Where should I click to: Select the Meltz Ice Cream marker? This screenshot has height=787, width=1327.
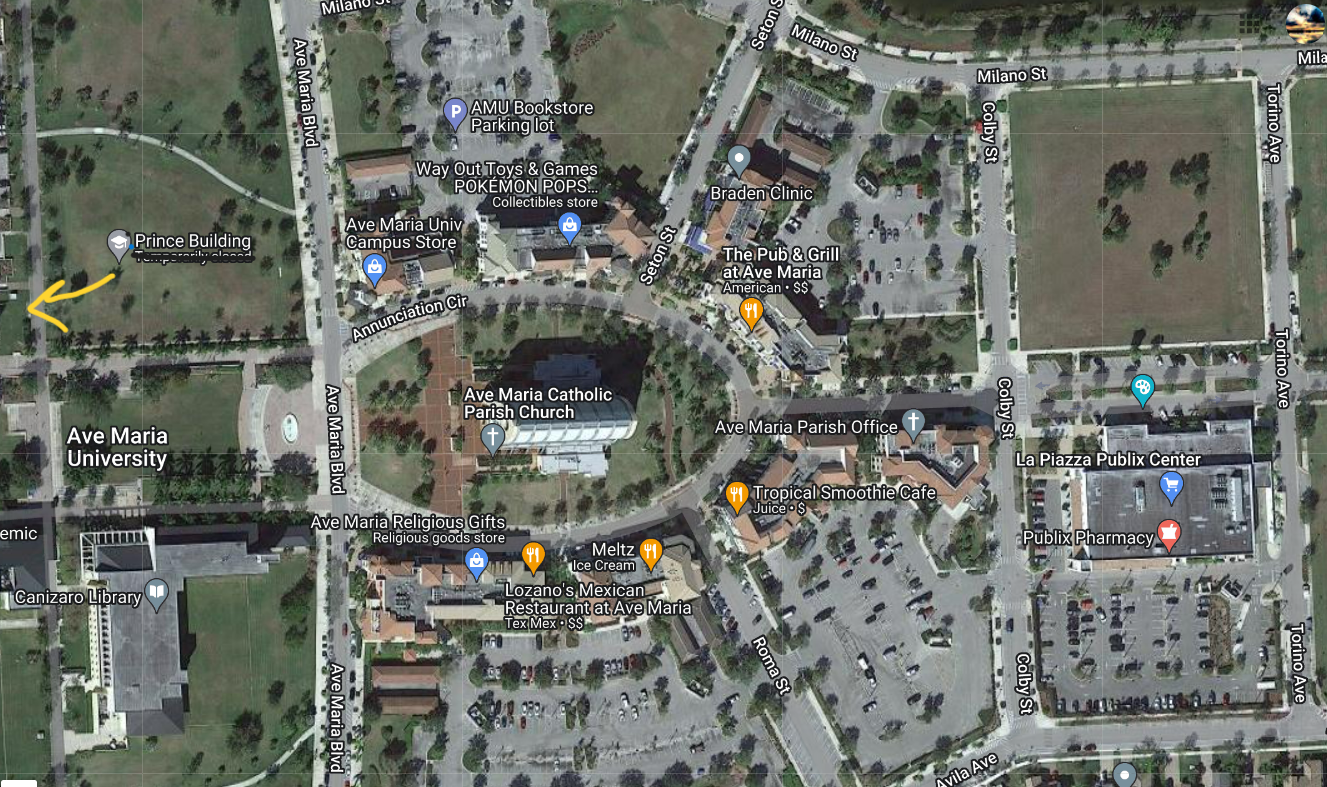(651, 551)
